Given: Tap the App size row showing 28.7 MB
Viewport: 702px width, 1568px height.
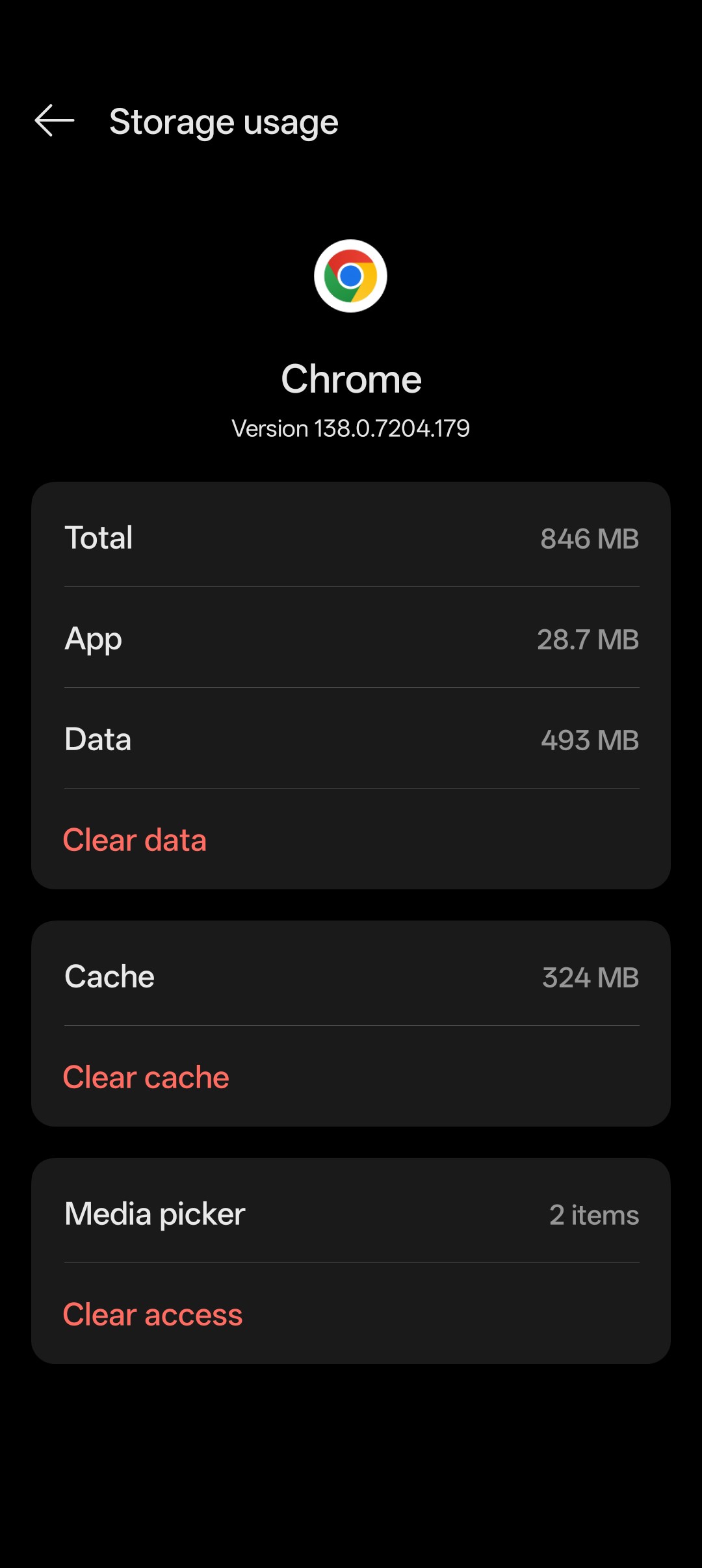Looking at the screenshot, I should coord(351,638).
